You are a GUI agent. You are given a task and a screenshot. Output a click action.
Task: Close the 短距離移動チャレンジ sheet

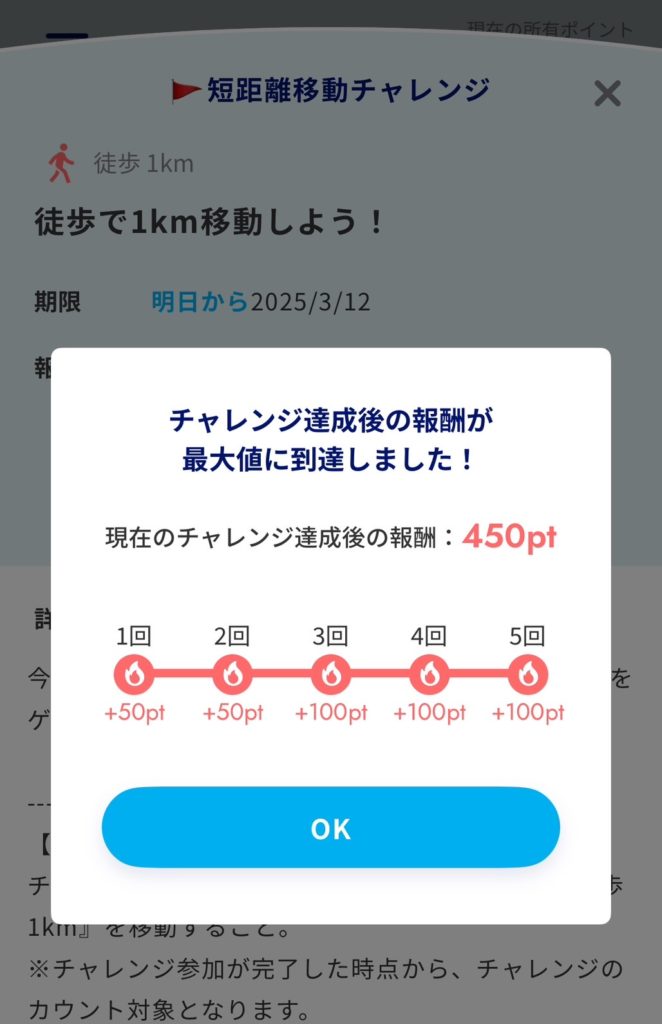pos(607,94)
